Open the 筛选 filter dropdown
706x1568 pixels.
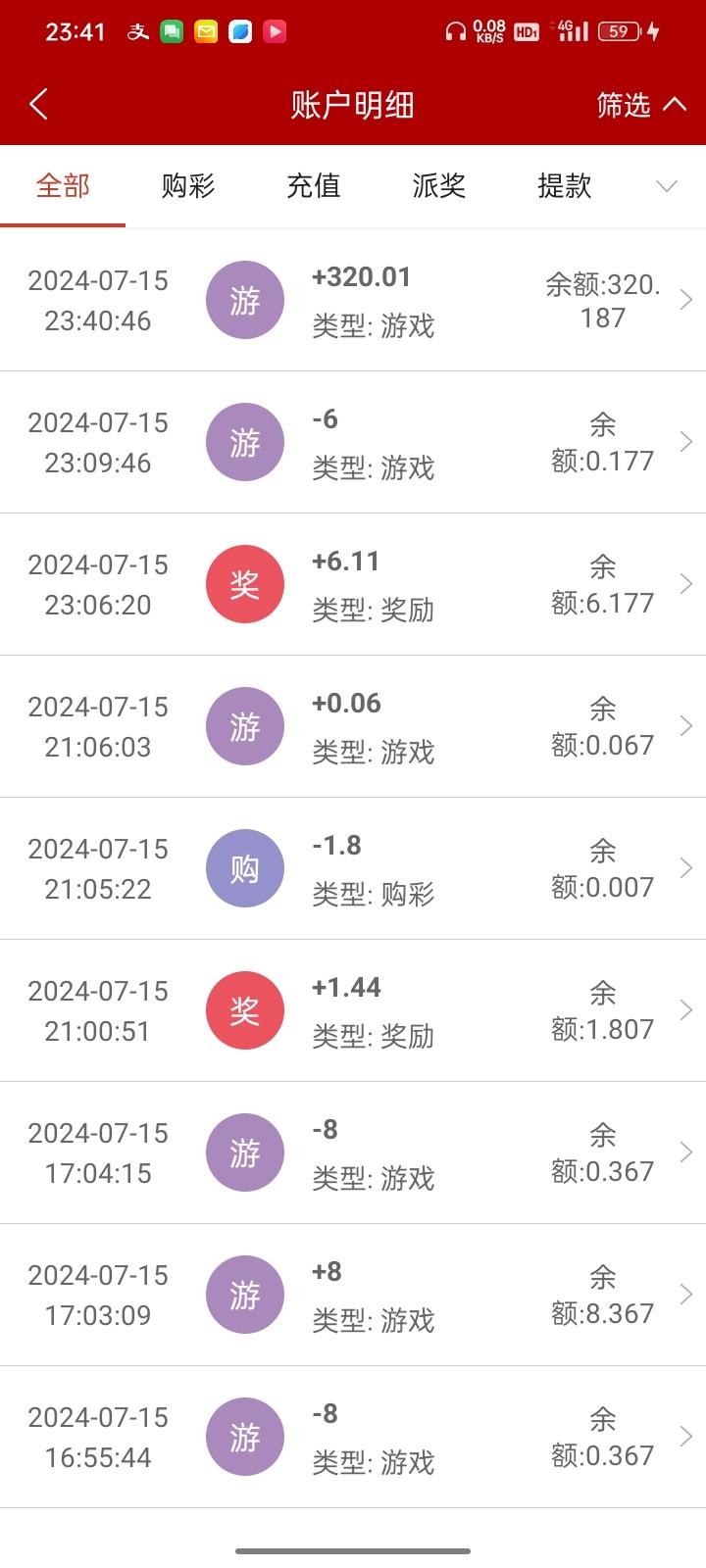pyautogui.click(x=641, y=104)
